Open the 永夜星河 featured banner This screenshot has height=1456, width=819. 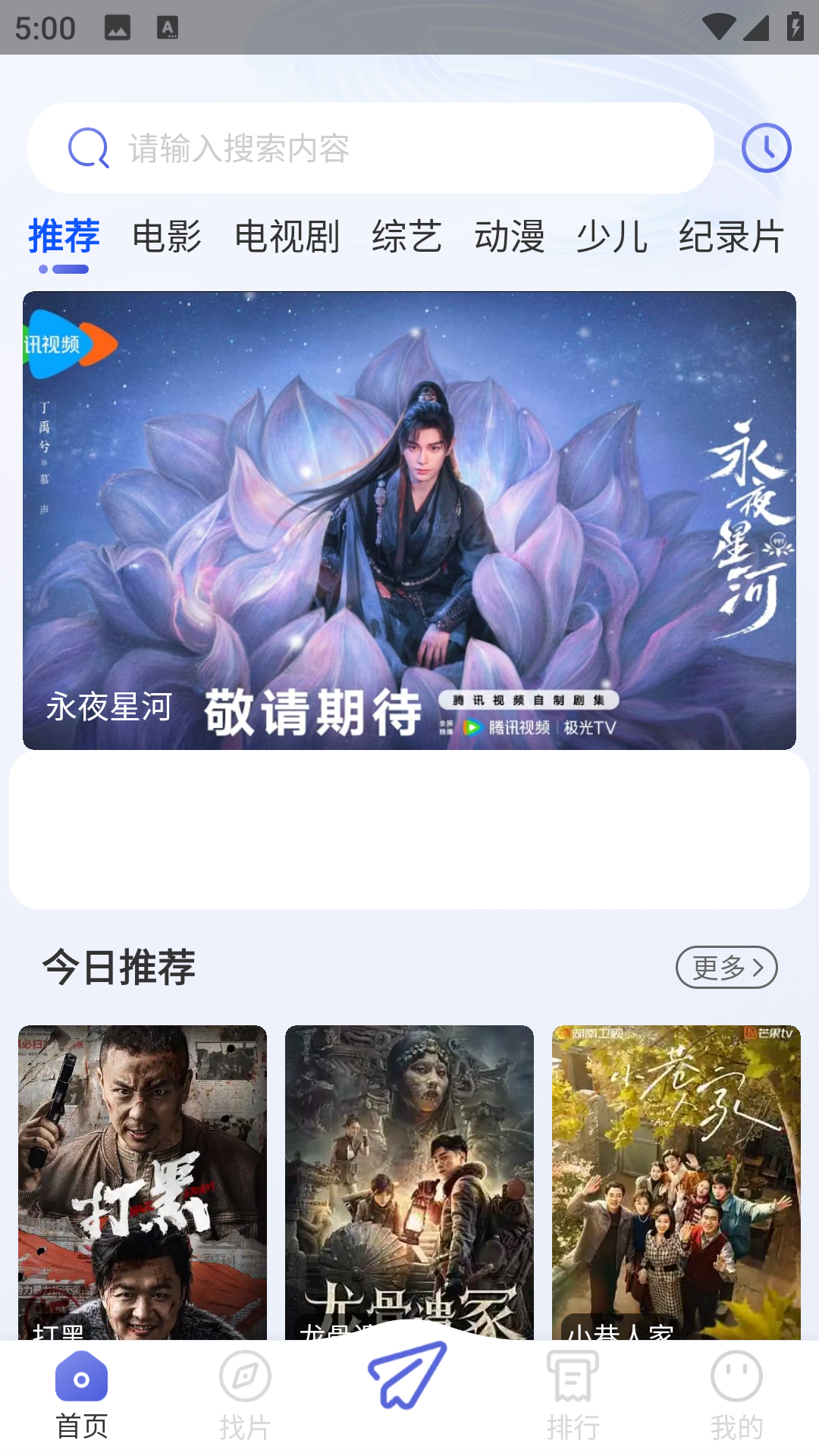point(409,520)
